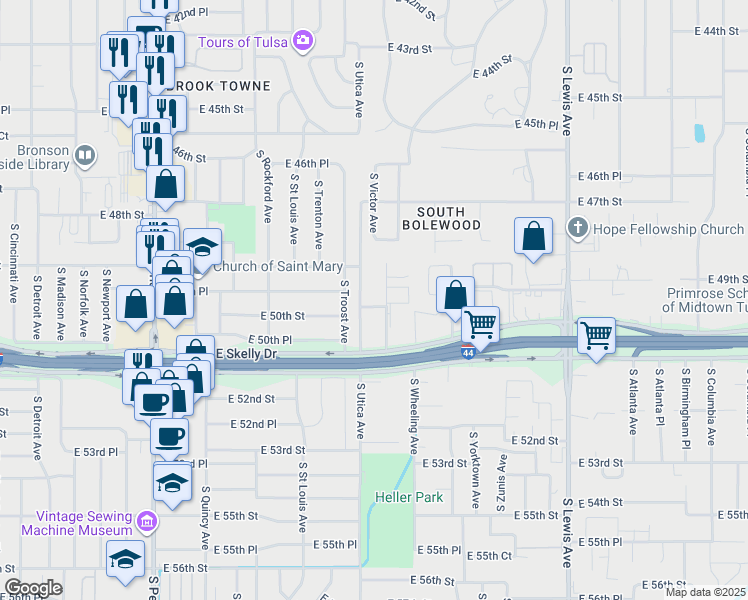Select shopping bag marker near South Bolewood
This screenshot has height=600, width=748.
(x=535, y=237)
